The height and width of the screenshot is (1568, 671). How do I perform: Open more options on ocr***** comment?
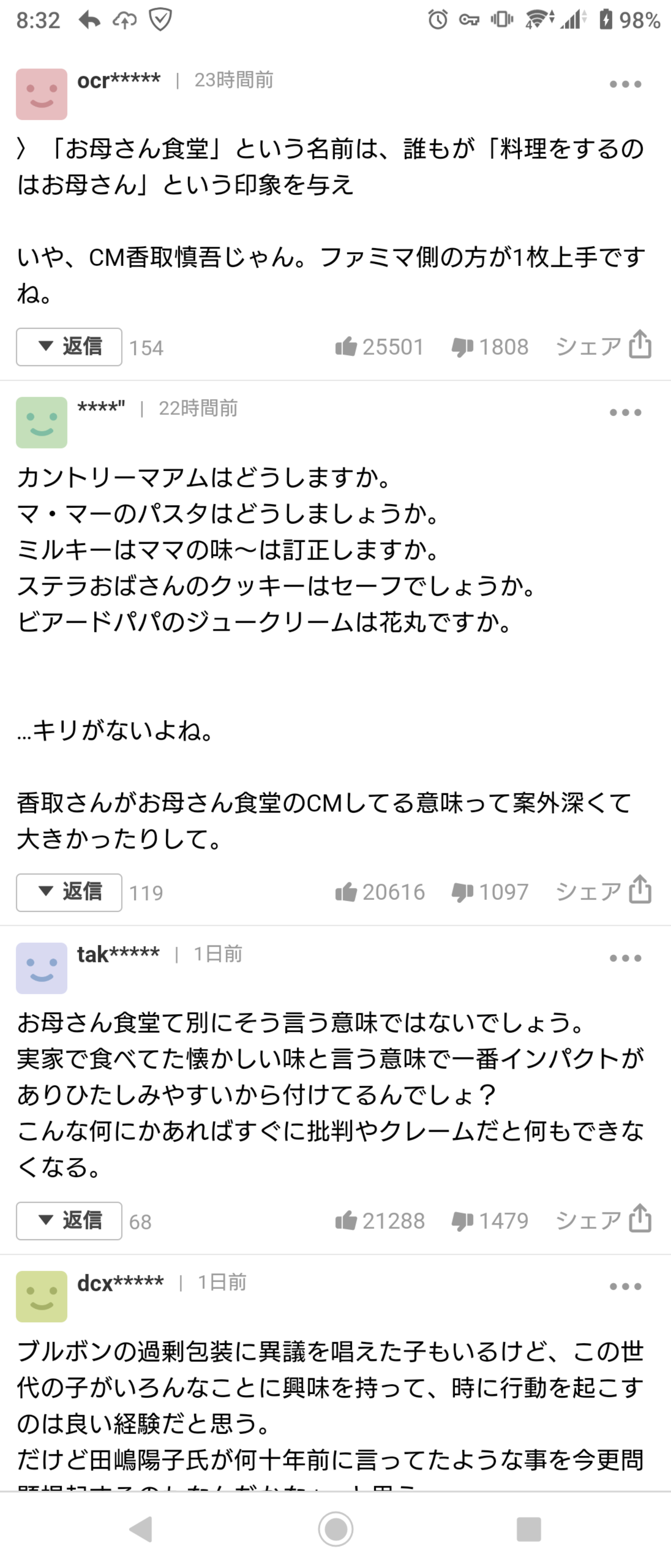(625, 84)
